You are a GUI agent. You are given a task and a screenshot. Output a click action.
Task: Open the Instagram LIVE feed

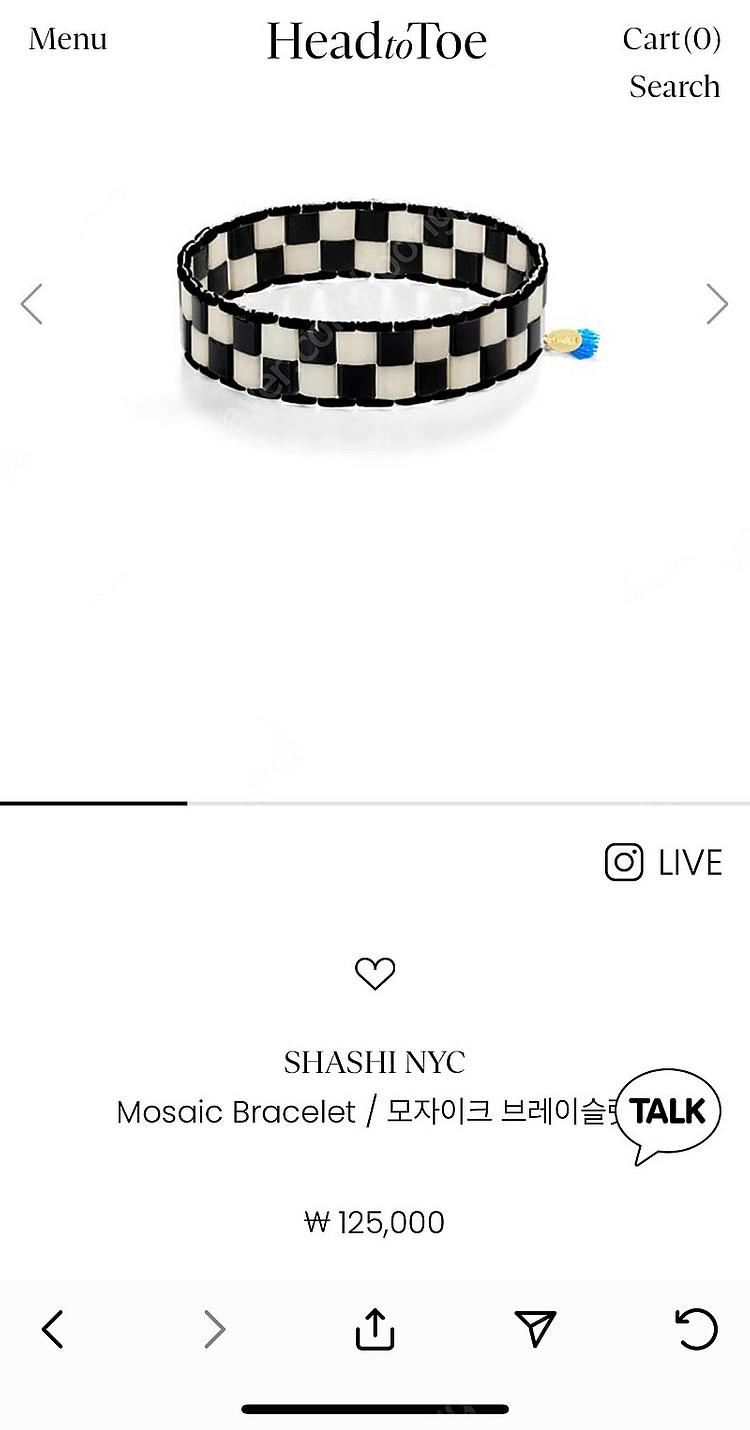click(x=665, y=862)
